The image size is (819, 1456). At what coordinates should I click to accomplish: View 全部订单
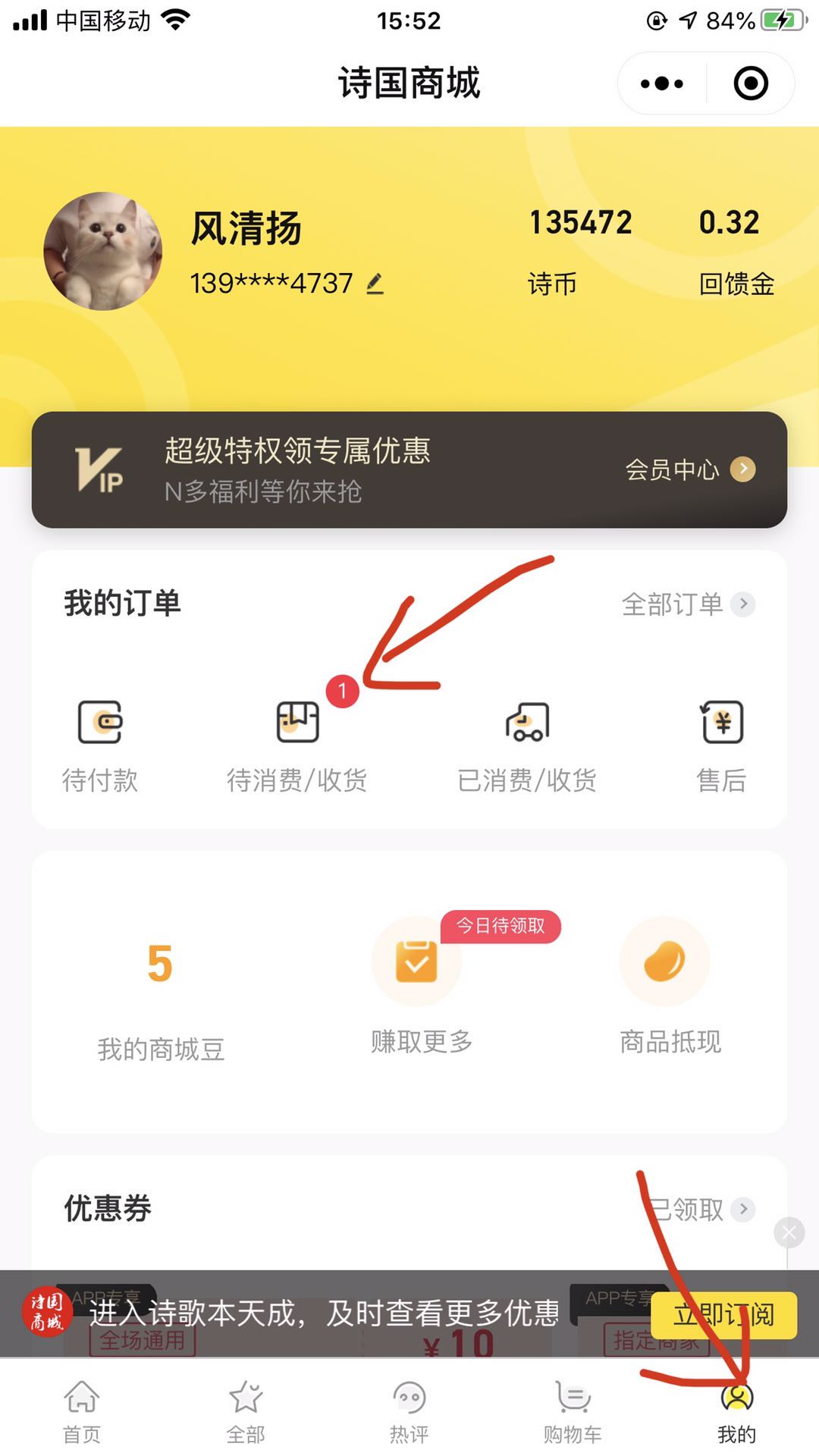click(686, 604)
